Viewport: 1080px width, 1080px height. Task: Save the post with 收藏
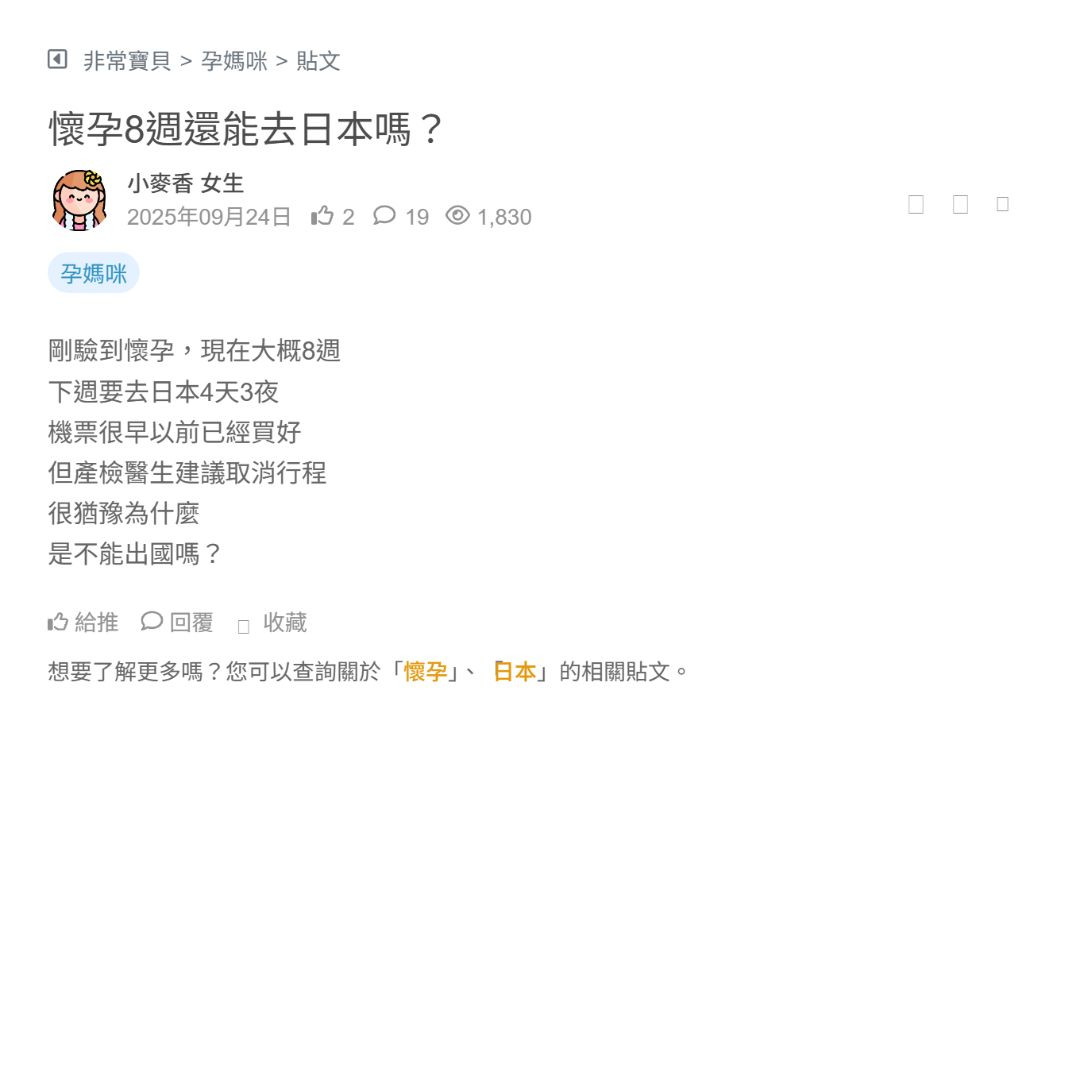[x=273, y=623]
